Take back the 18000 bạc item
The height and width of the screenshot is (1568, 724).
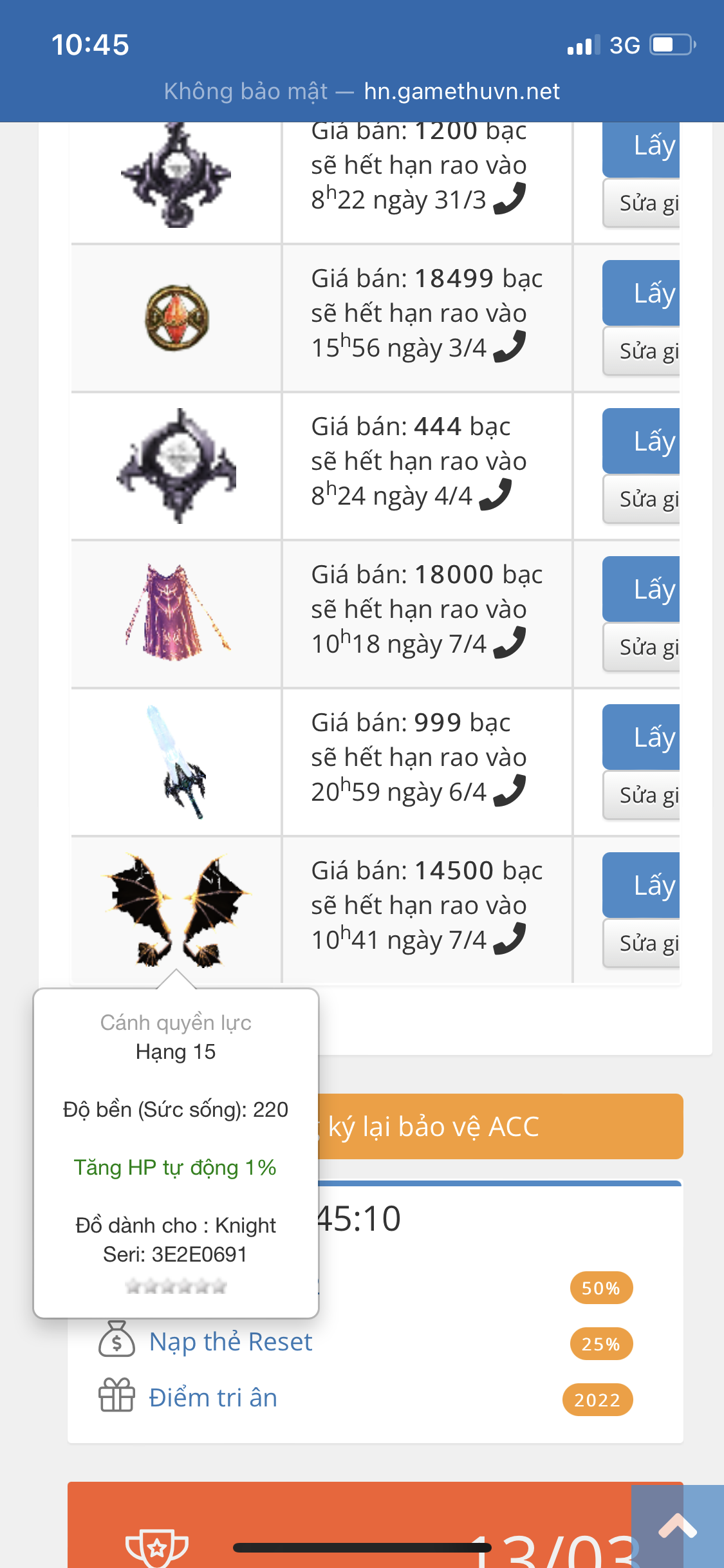(x=642, y=590)
